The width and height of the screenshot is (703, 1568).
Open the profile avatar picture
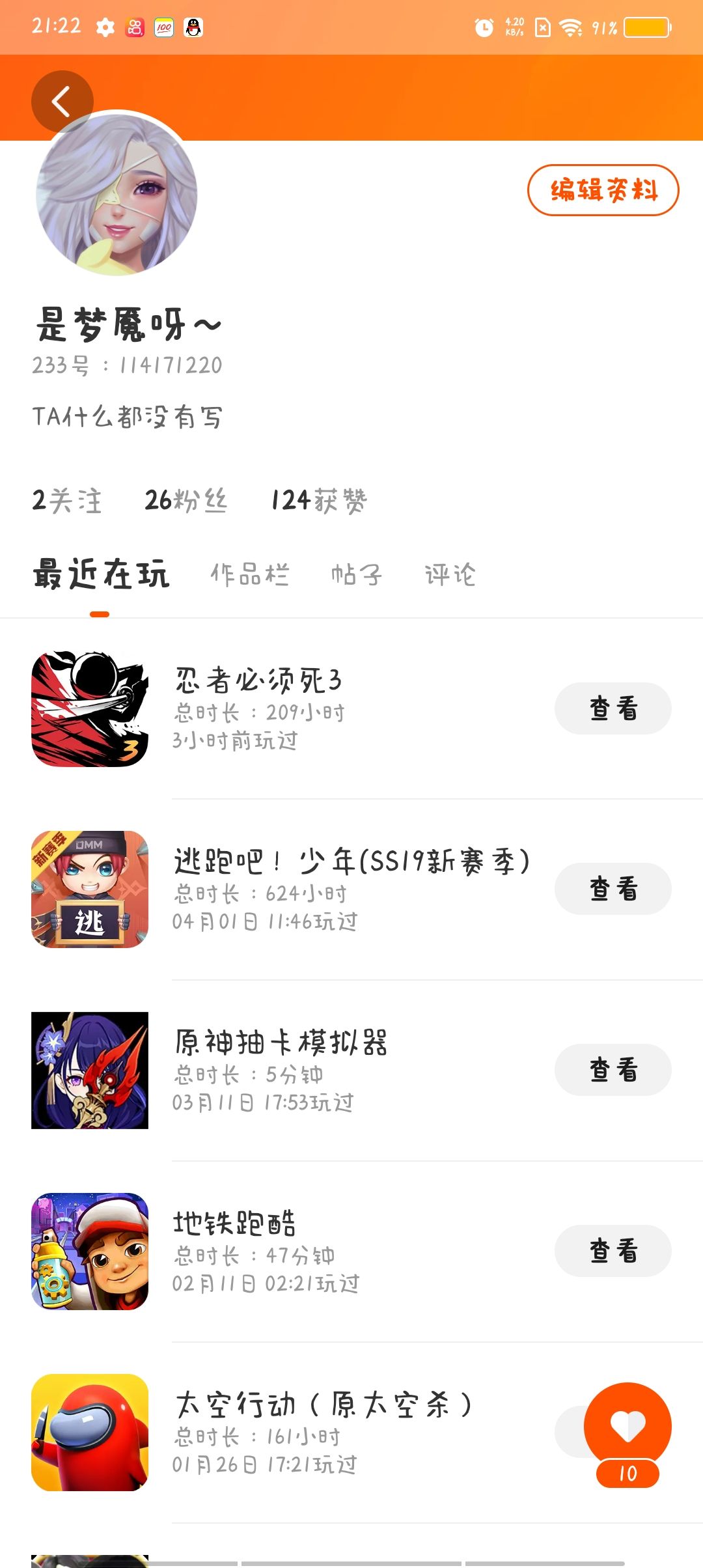[117, 193]
